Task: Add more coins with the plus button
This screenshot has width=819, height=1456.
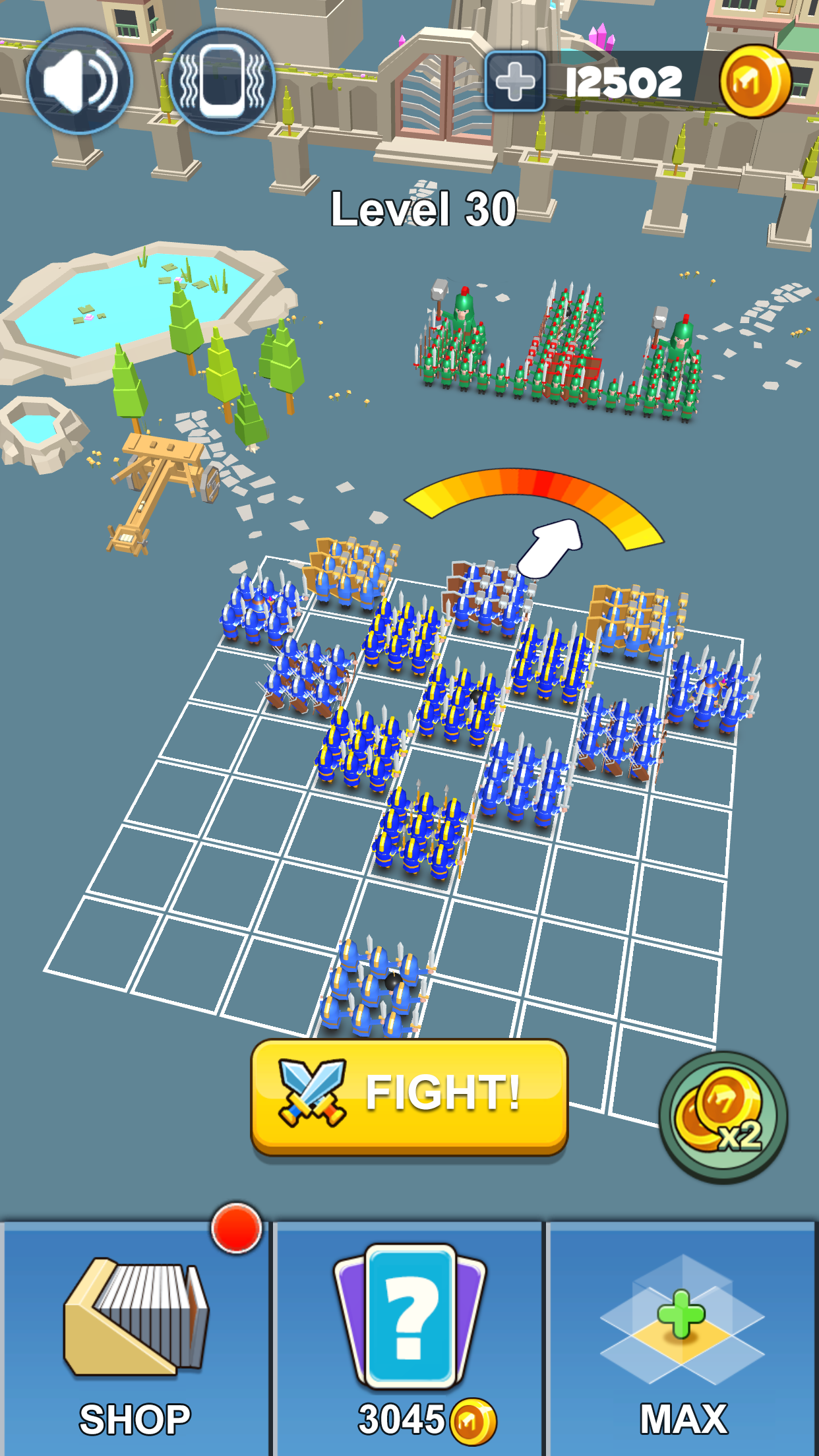Action: coord(515,82)
